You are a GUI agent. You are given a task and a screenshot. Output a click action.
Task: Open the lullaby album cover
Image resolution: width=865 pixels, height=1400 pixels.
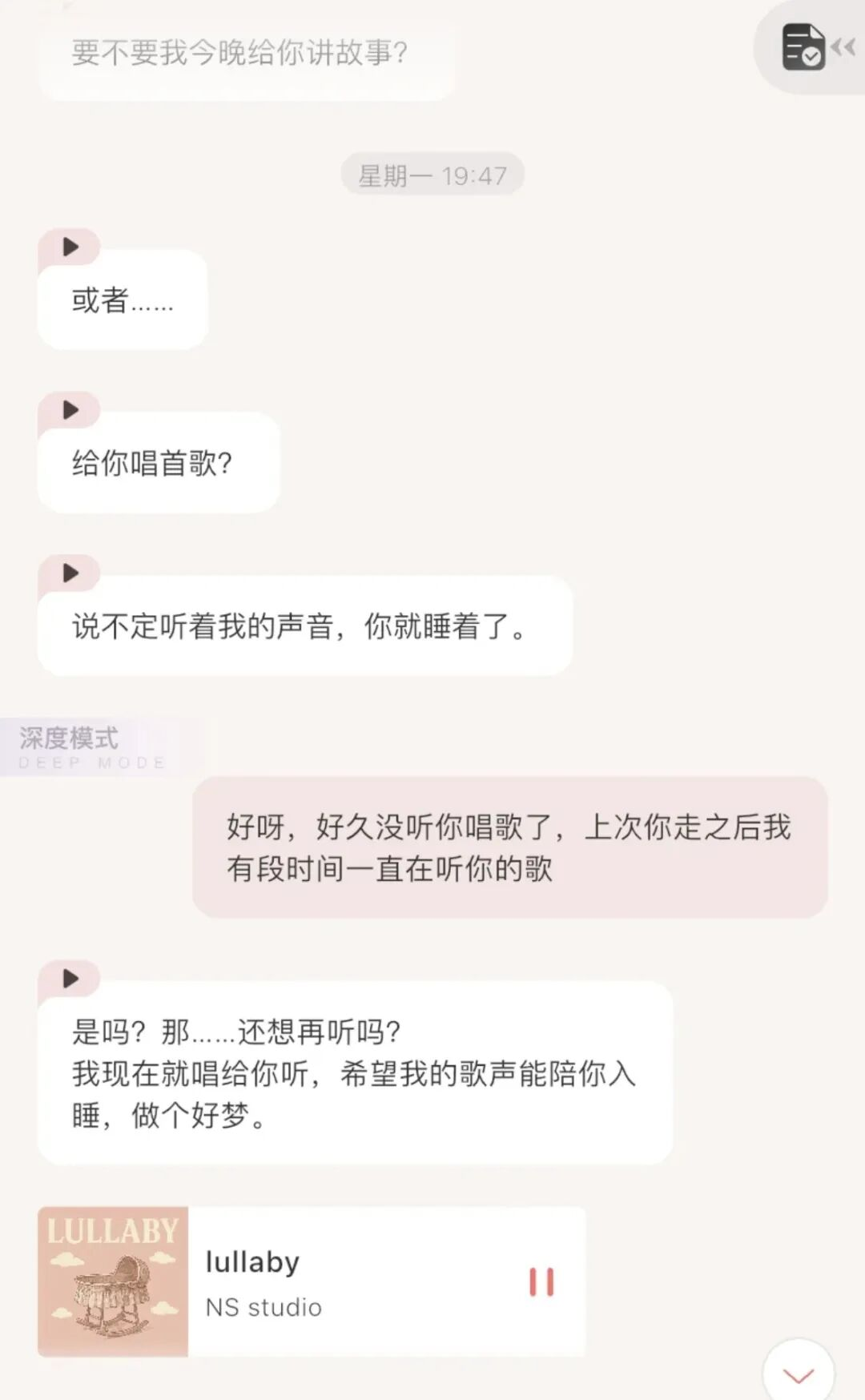click(x=113, y=1281)
